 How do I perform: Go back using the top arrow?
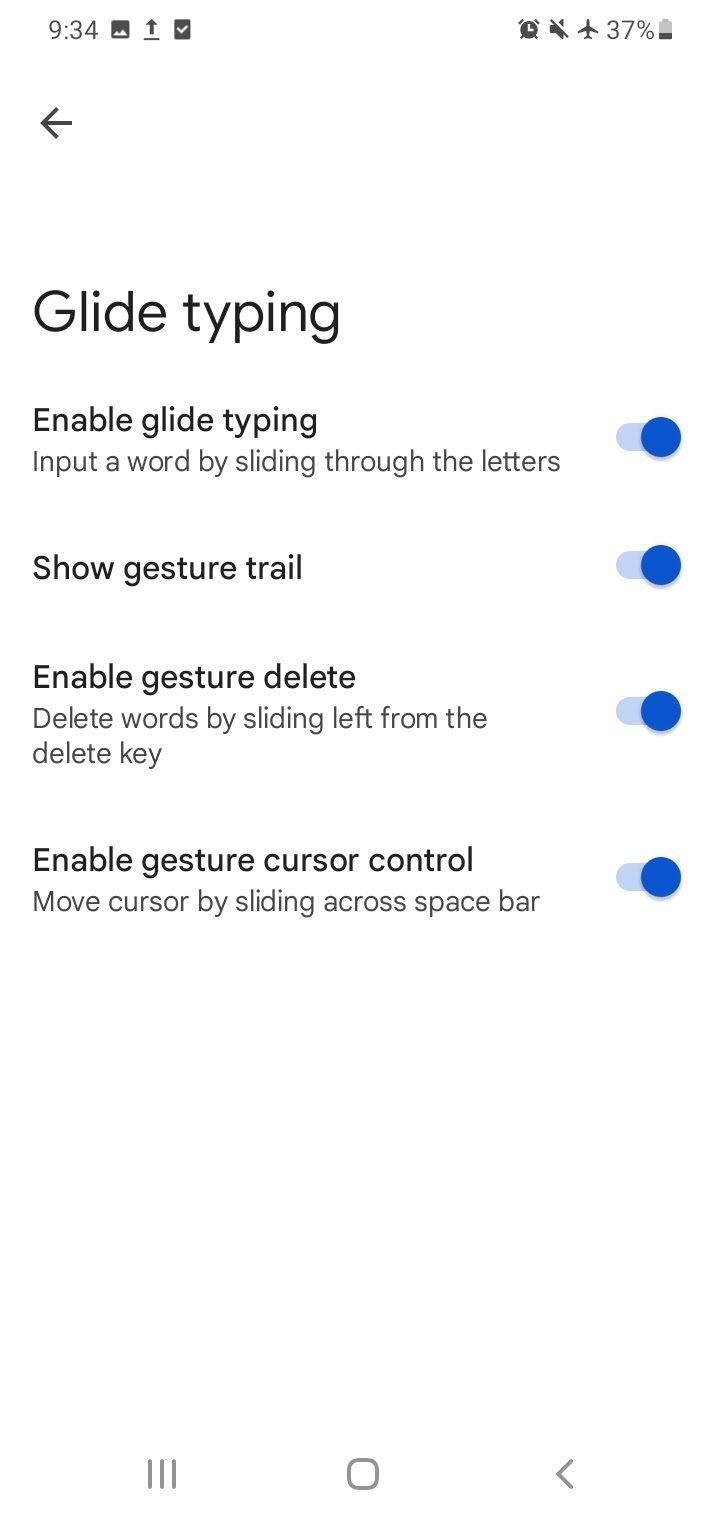pos(56,123)
